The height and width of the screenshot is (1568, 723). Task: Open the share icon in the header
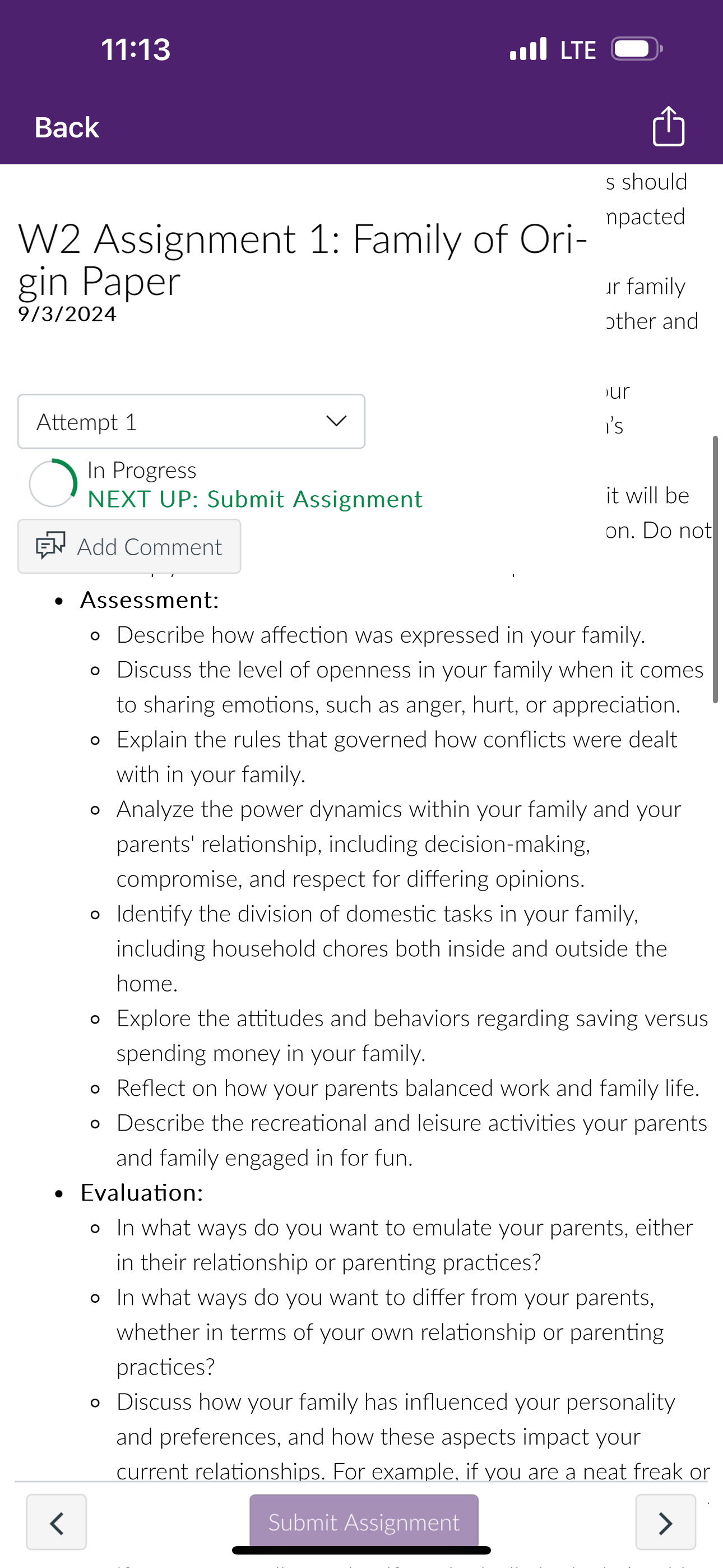click(668, 127)
